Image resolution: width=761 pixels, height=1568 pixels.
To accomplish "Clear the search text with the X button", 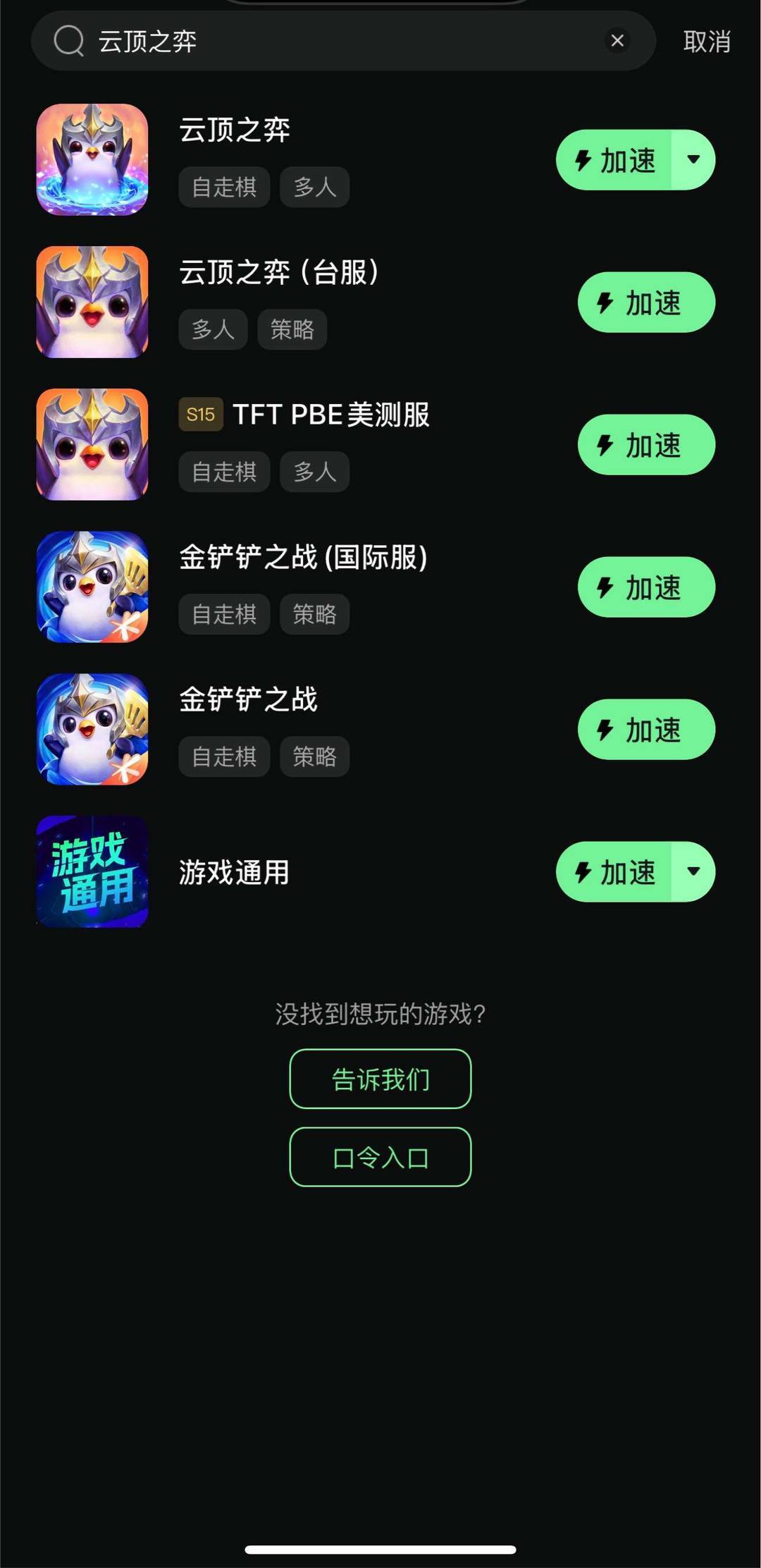I will point(617,41).
